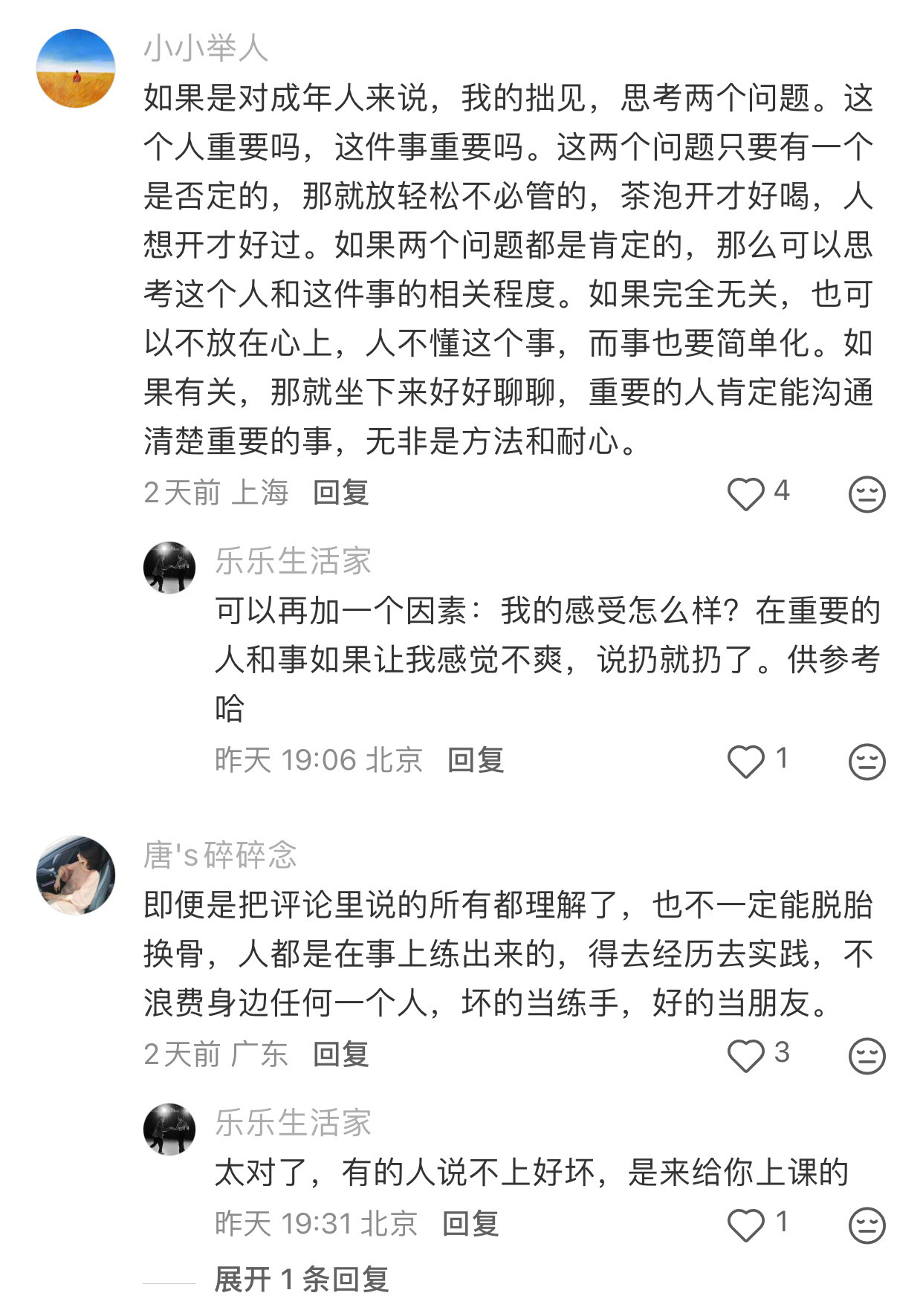Open 小小举人's profile avatar

[74, 65]
